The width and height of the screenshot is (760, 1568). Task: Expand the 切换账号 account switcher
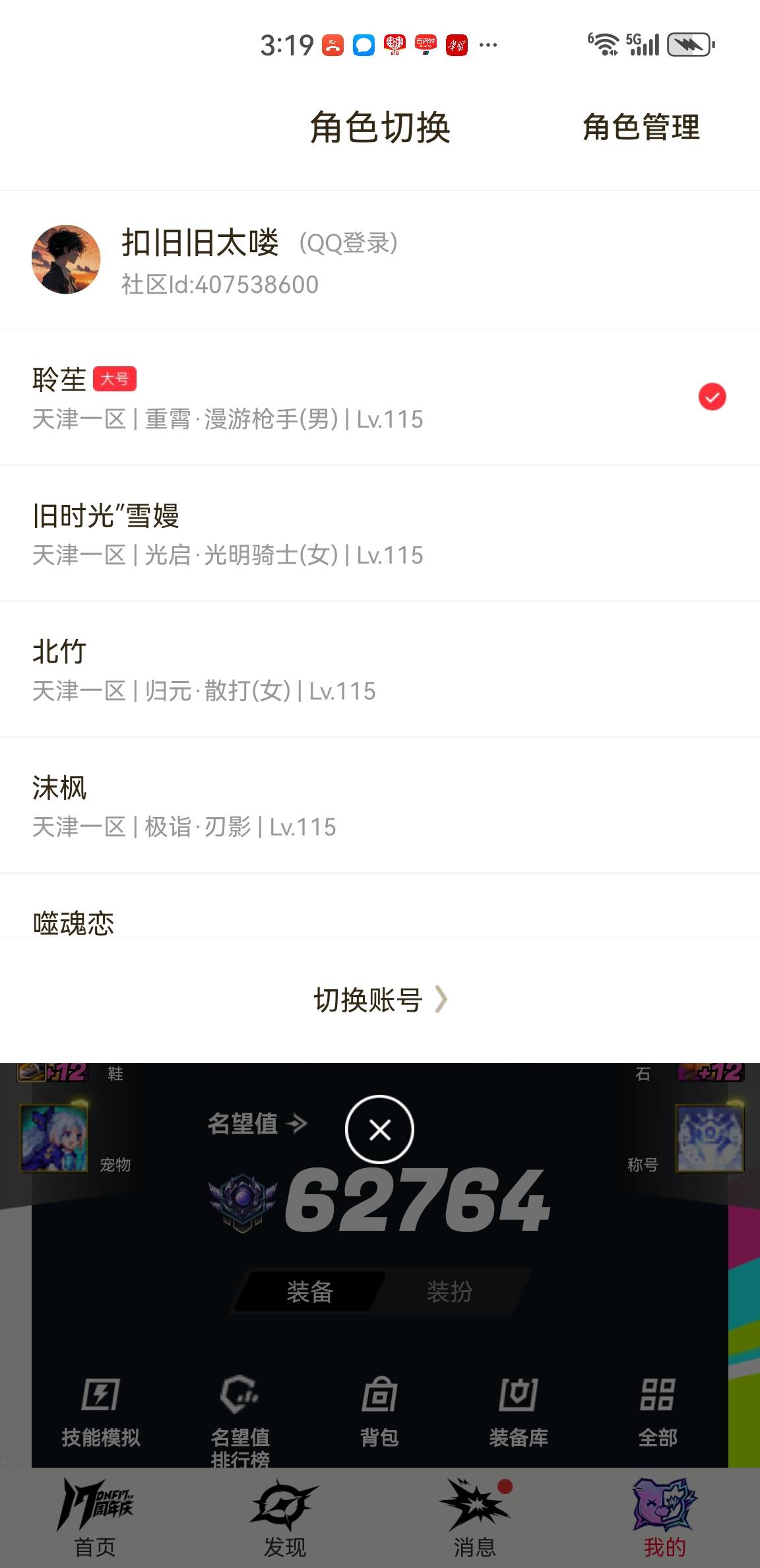pyautogui.click(x=380, y=1000)
